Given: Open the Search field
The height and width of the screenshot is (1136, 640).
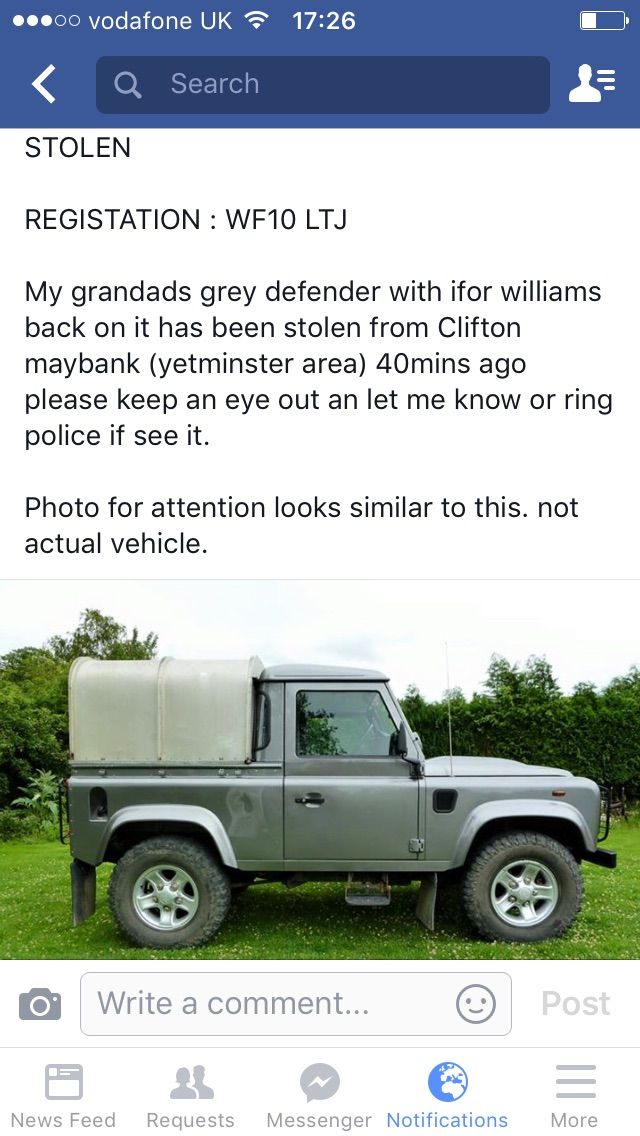Looking at the screenshot, I should [323, 85].
